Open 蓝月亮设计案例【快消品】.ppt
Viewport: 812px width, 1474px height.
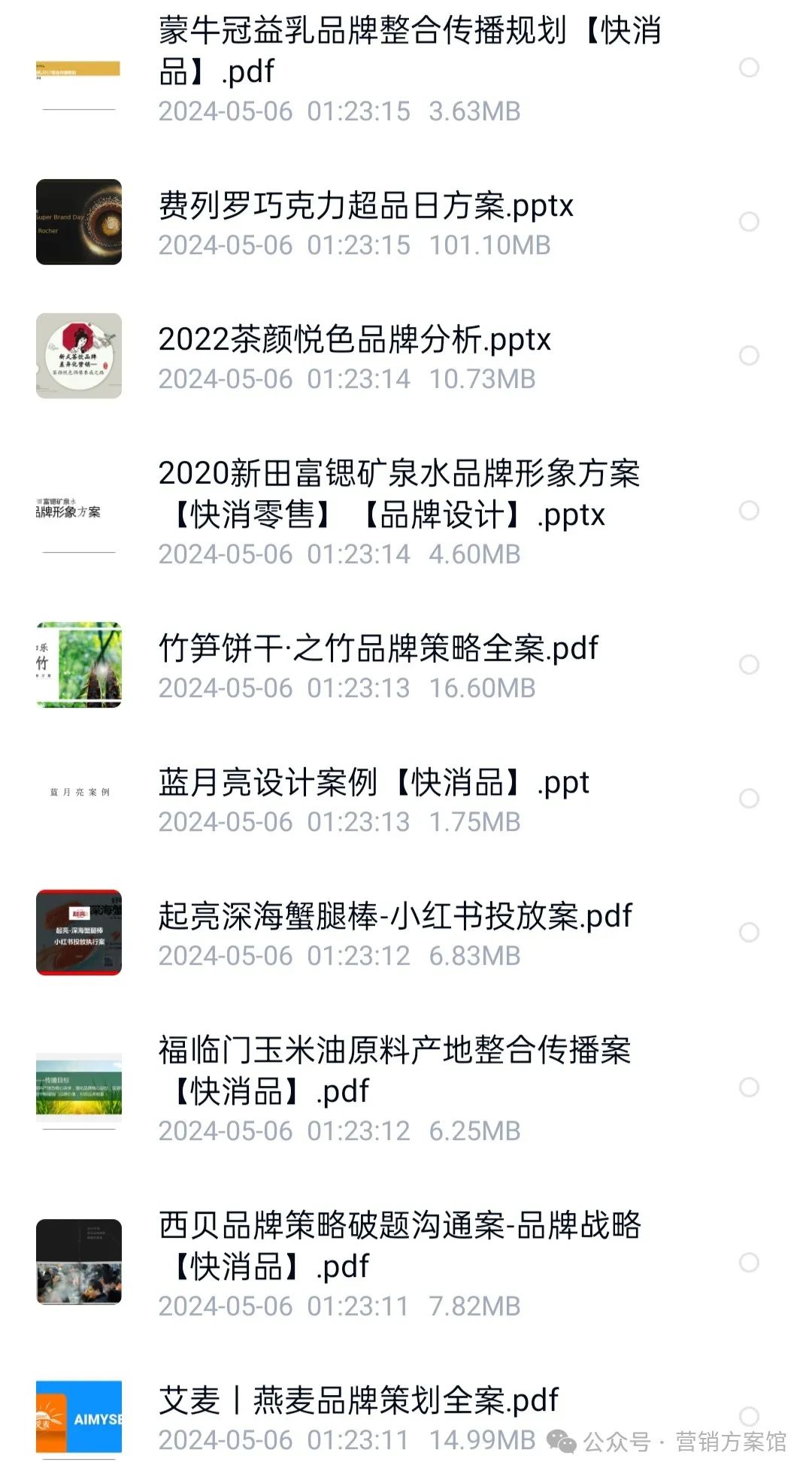[x=374, y=783]
